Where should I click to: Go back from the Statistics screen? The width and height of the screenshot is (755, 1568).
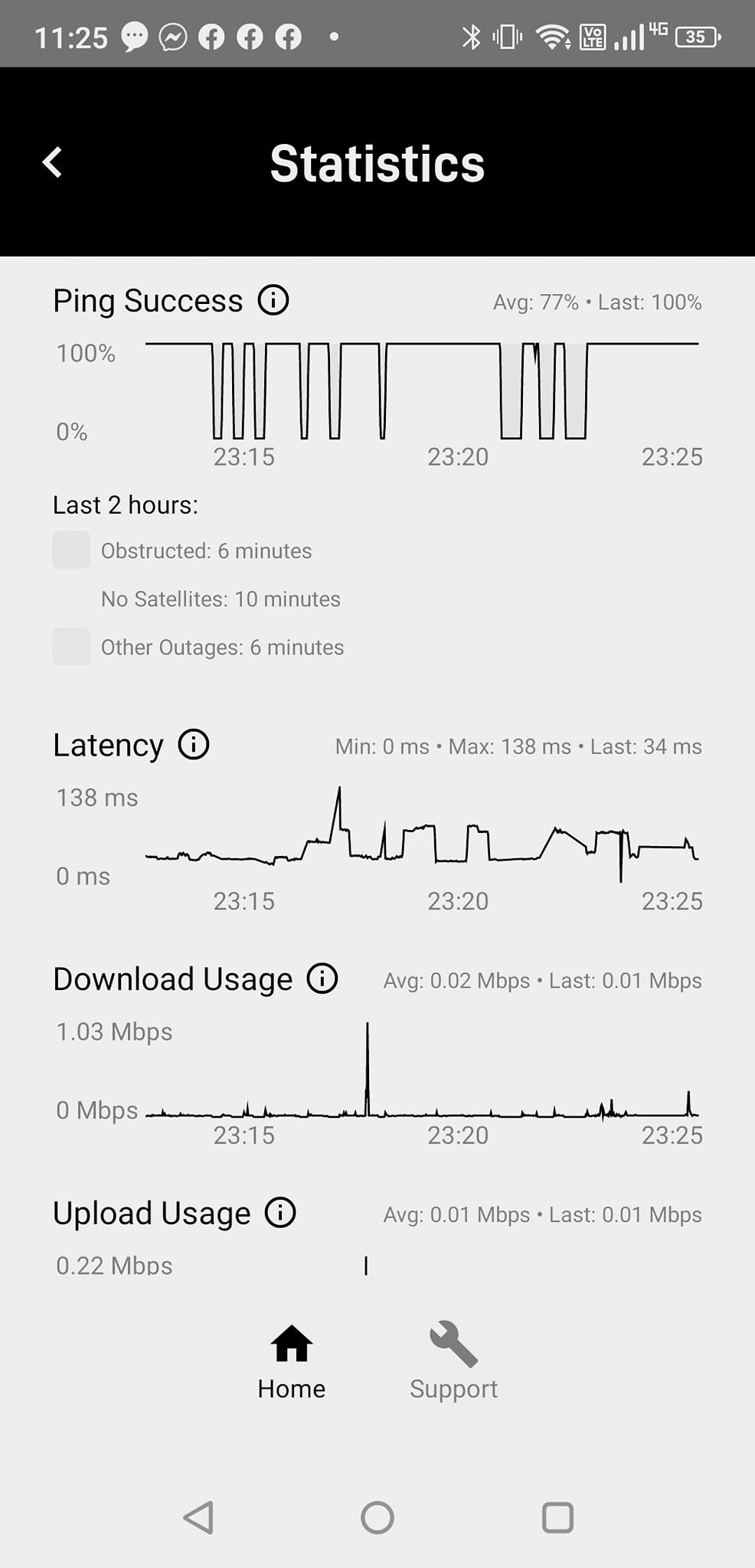52,162
